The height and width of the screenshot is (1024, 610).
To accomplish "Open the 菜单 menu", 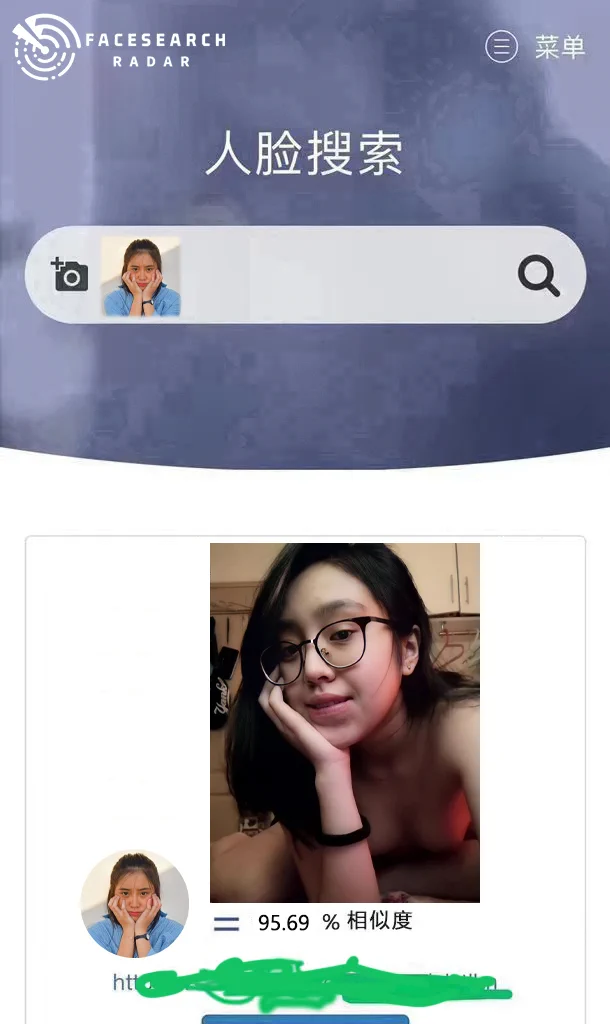I will 535,47.
